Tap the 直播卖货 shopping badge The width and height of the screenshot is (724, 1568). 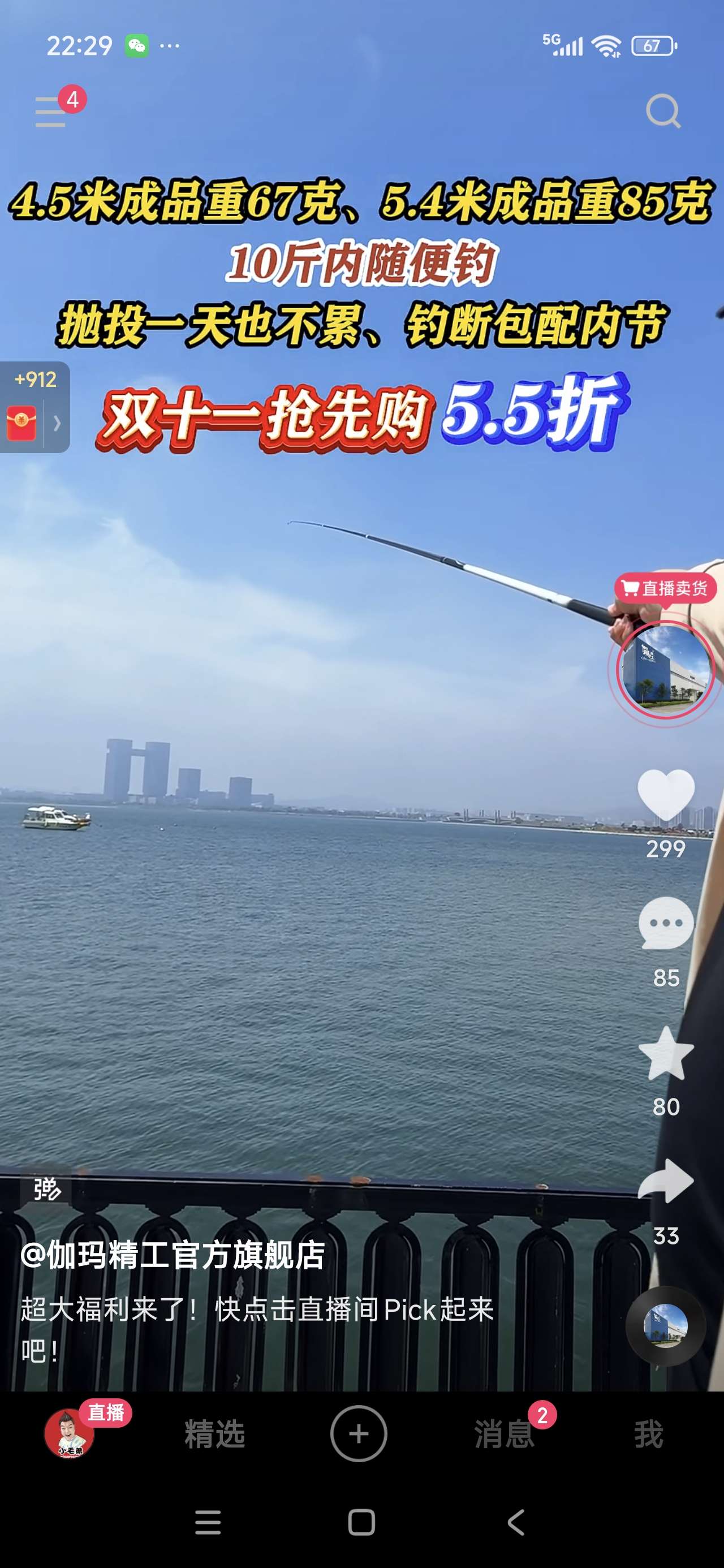pyautogui.click(x=665, y=588)
